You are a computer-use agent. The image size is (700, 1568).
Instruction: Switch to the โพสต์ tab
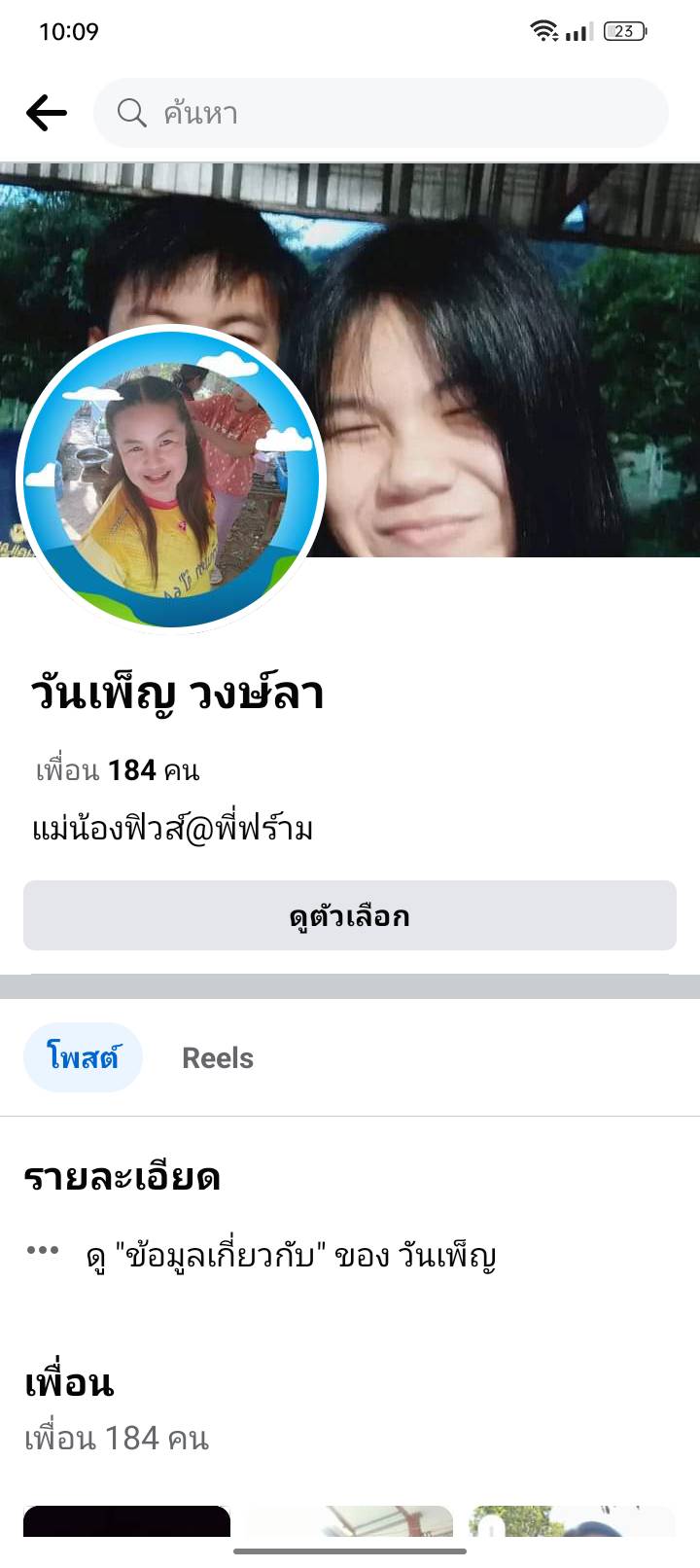(83, 1057)
